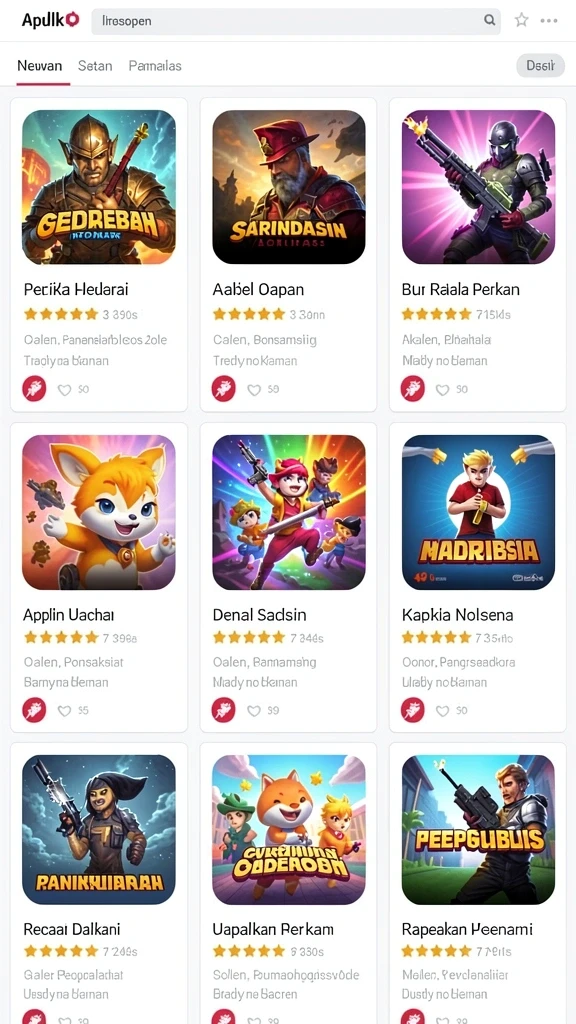Screen dimensions: 576x1024
Task: Open the Kapkia Nolsena game card
Action: click(477, 577)
